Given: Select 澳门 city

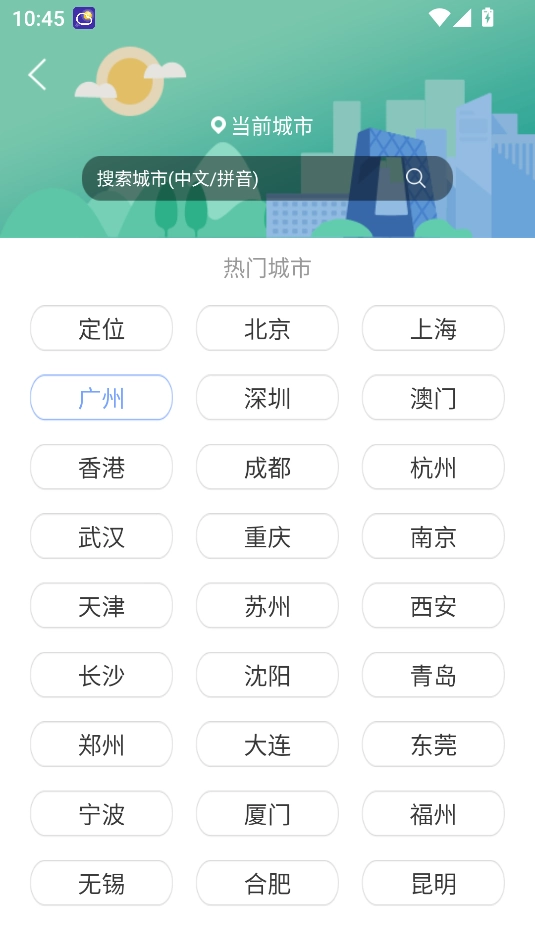Looking at the screenshot, I should [433, 397].
